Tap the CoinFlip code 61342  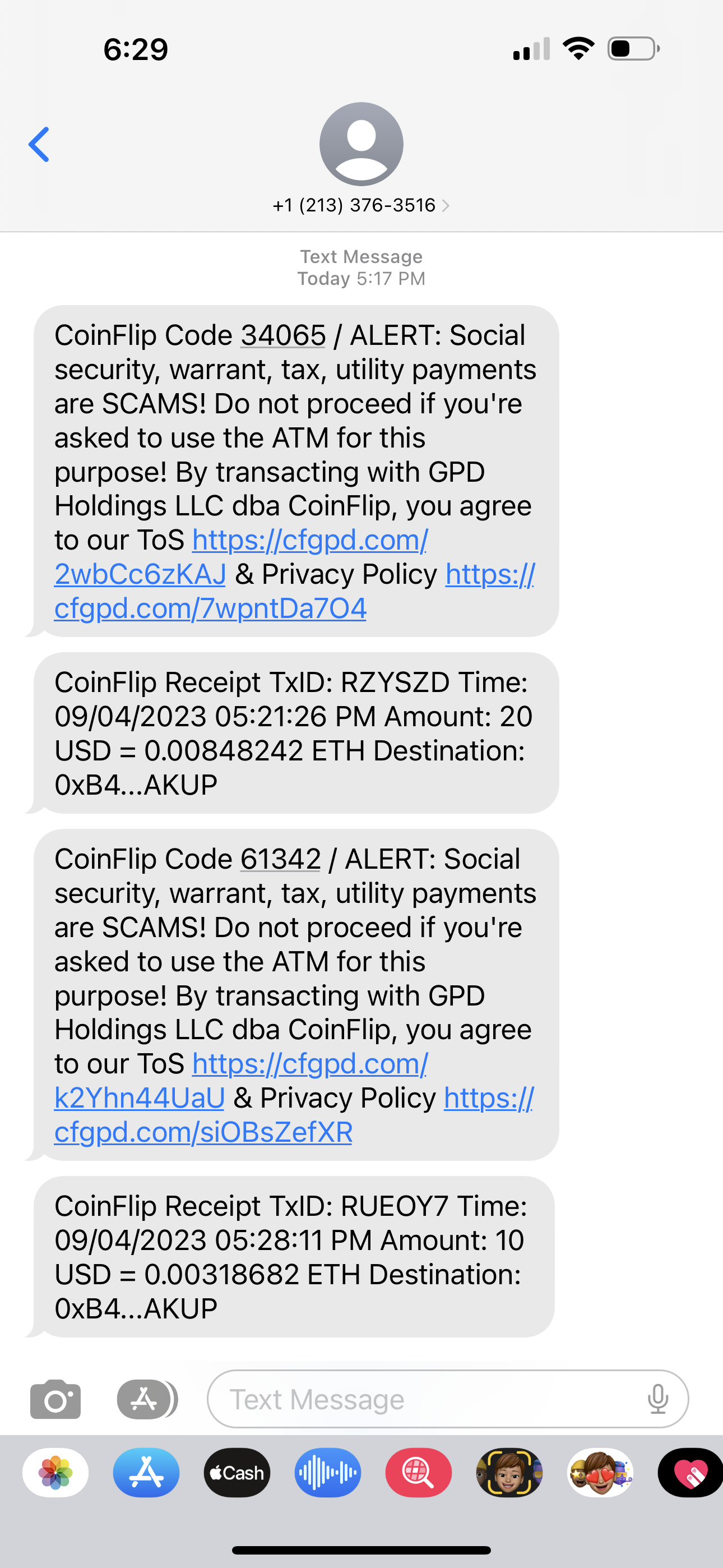[281, 860]
